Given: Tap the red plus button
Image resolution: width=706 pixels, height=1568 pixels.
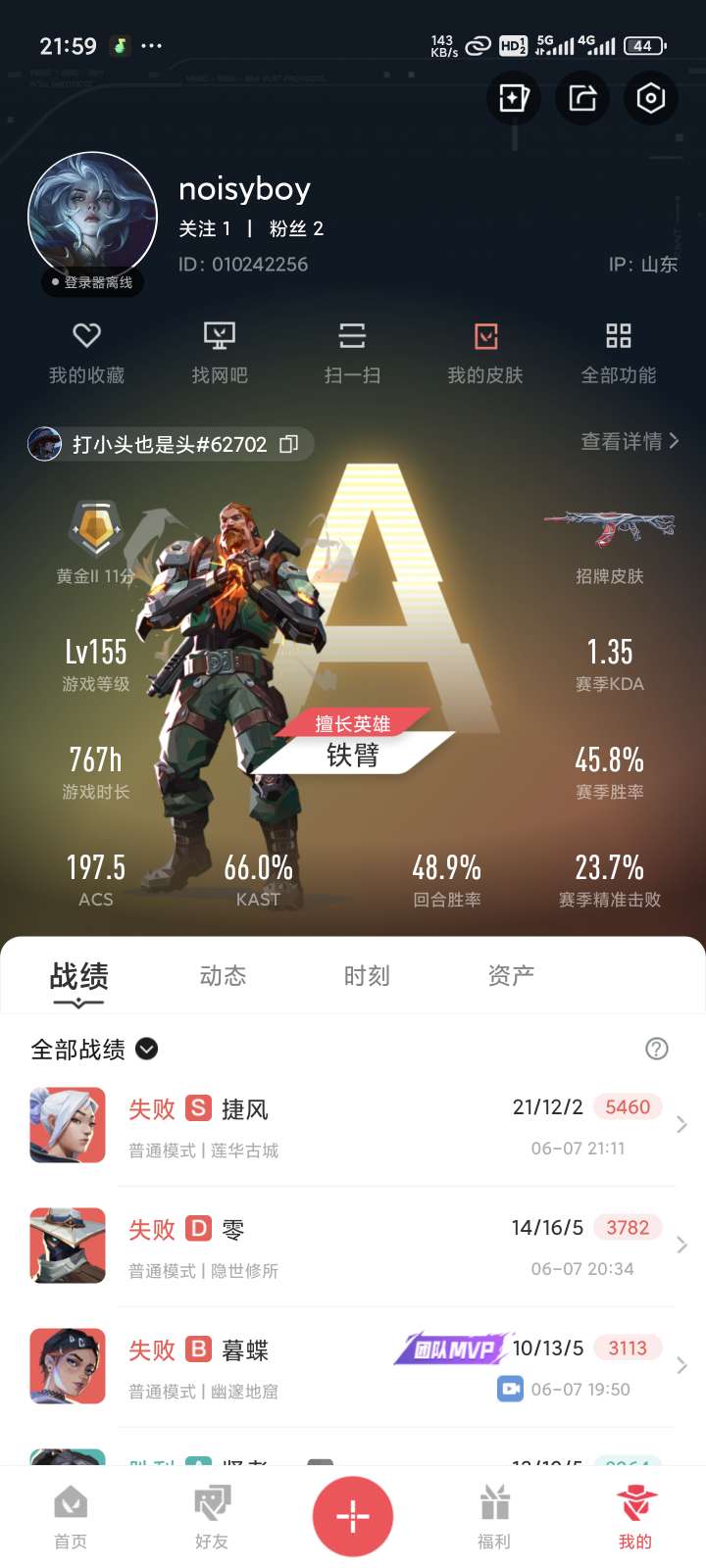Looking at the screenshot, I should click(353, 1516).
